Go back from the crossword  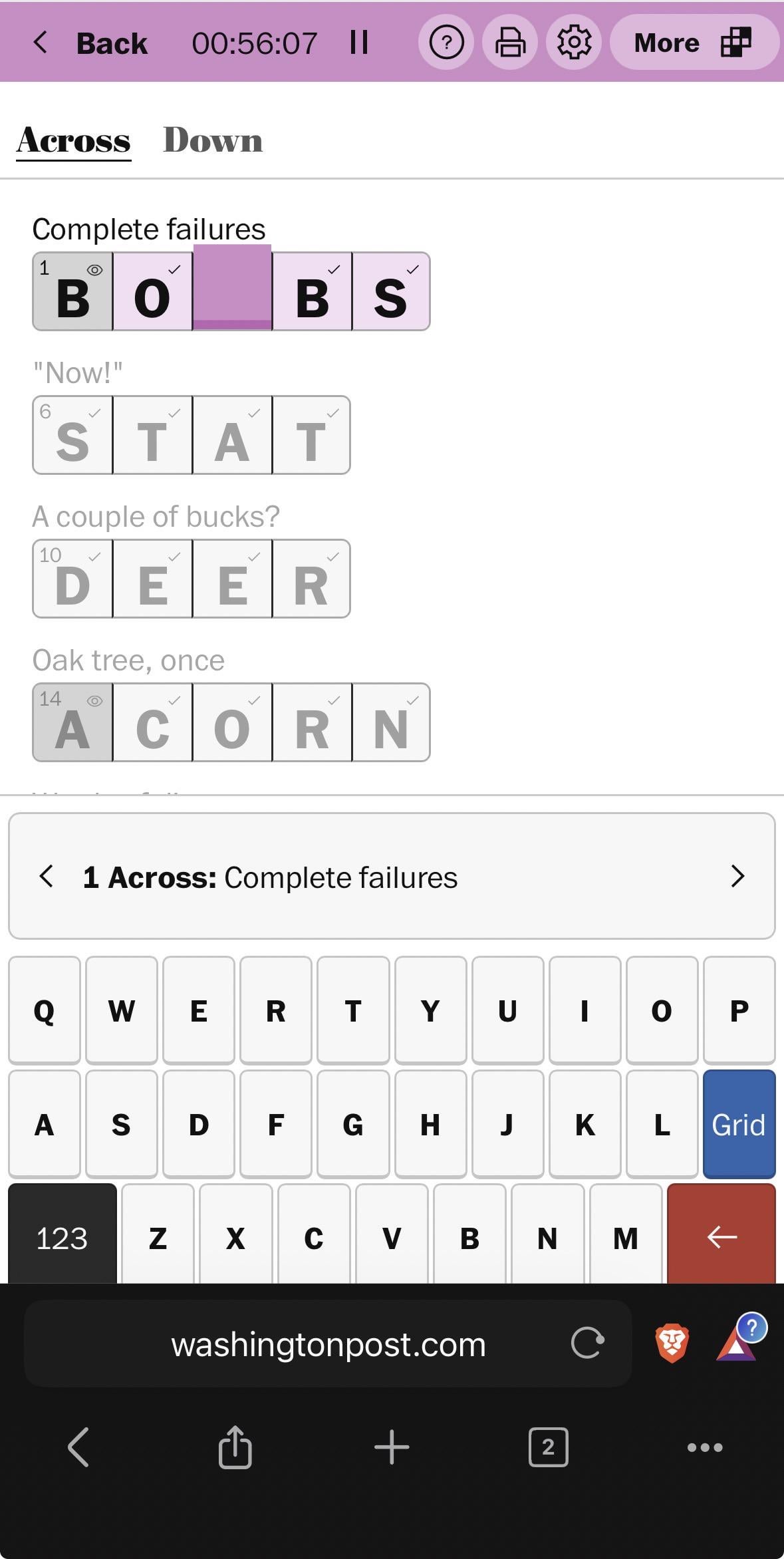click(x=90, y=43)
